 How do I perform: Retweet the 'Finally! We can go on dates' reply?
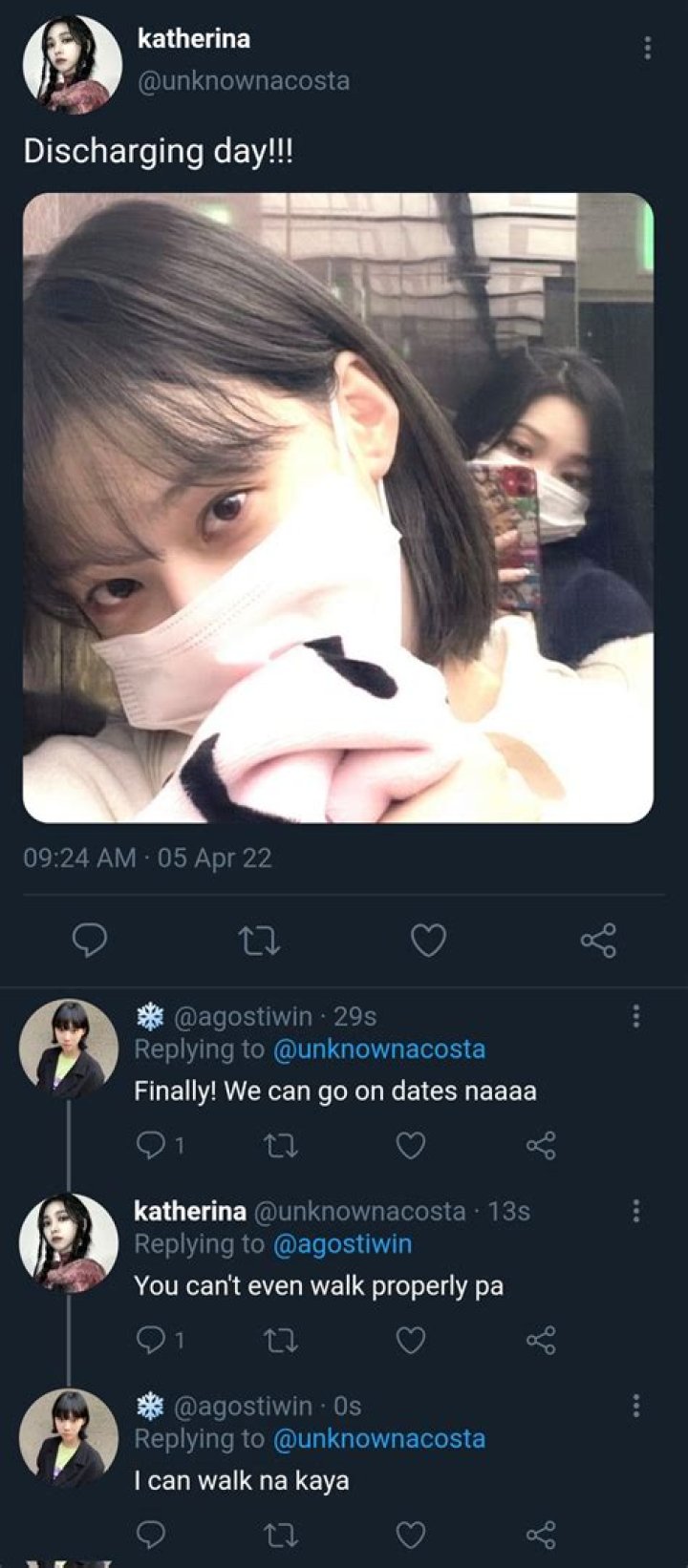tap(280, 1144)
